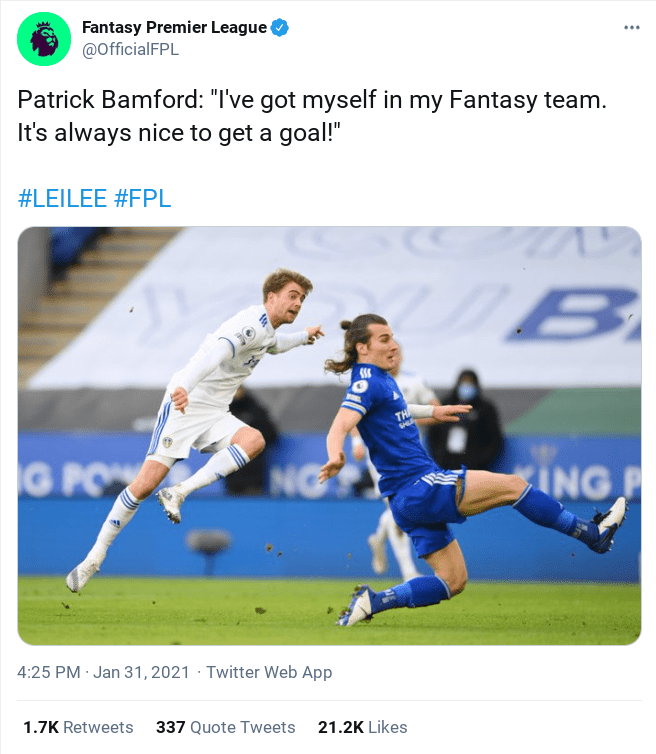Open the #LEILEE hashtag

click(x=62, y=198)
